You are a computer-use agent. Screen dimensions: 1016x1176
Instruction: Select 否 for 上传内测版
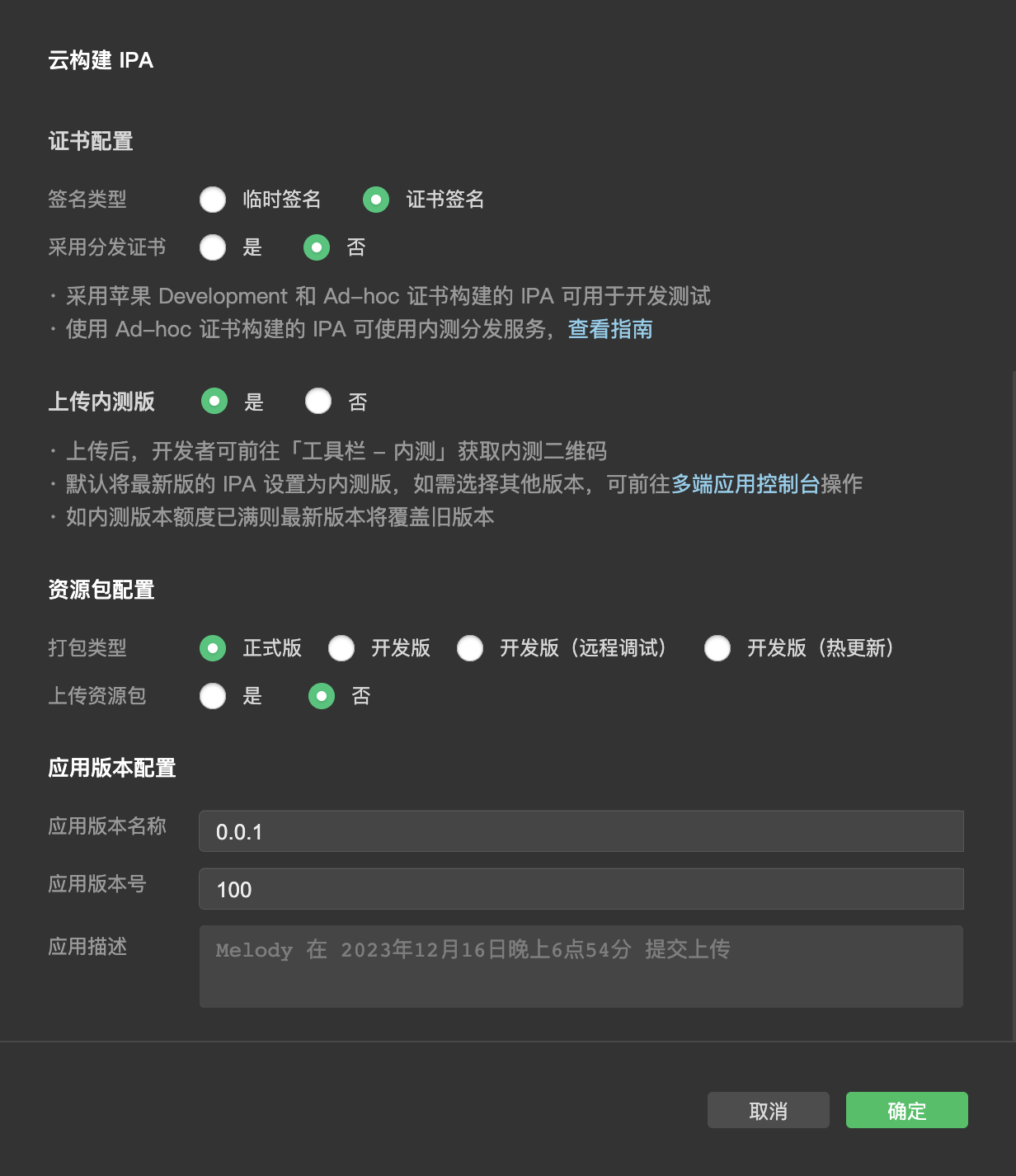pos(318,402)
